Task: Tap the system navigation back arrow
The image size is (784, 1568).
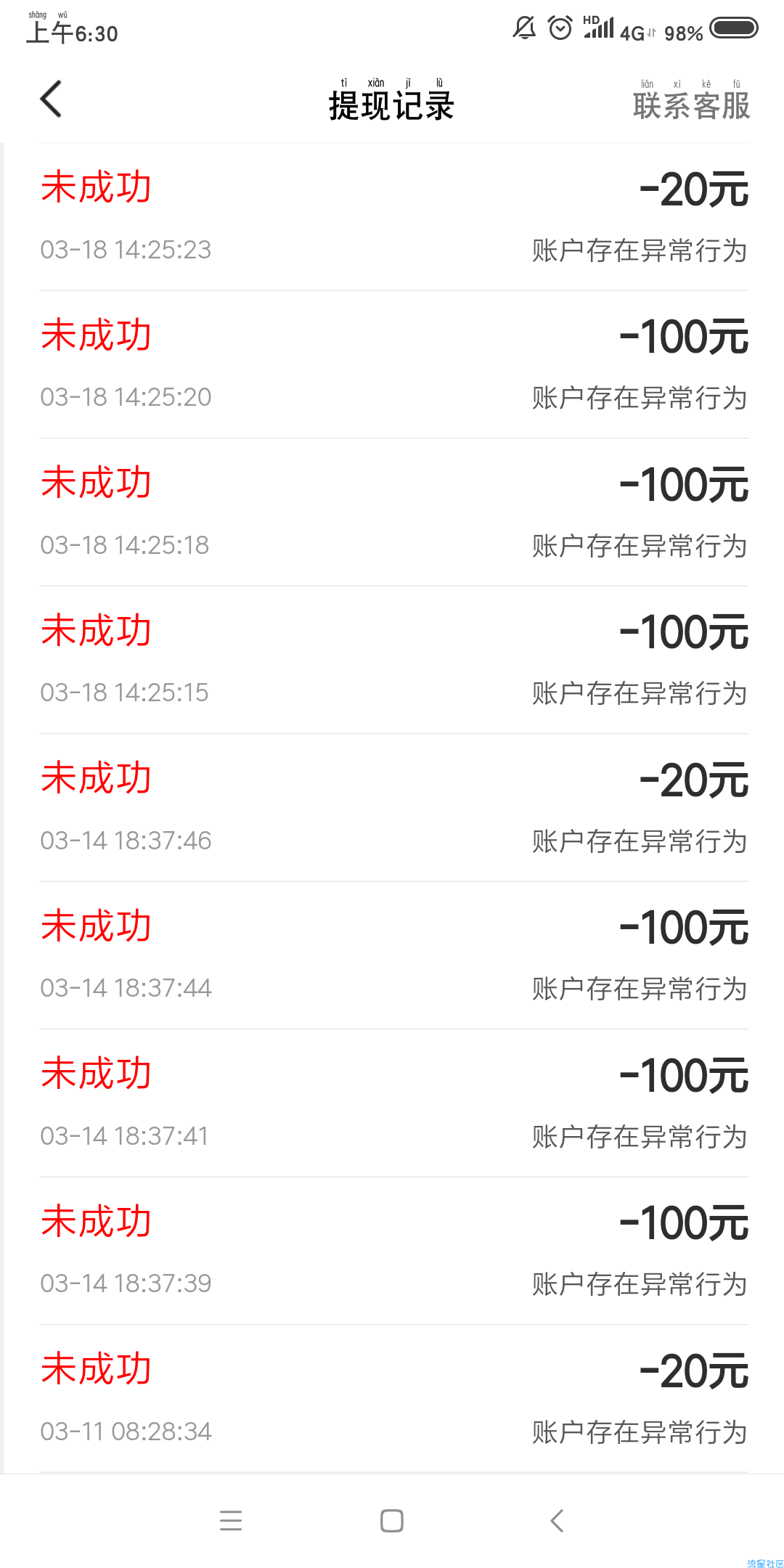Action: tap(557, 1520)
